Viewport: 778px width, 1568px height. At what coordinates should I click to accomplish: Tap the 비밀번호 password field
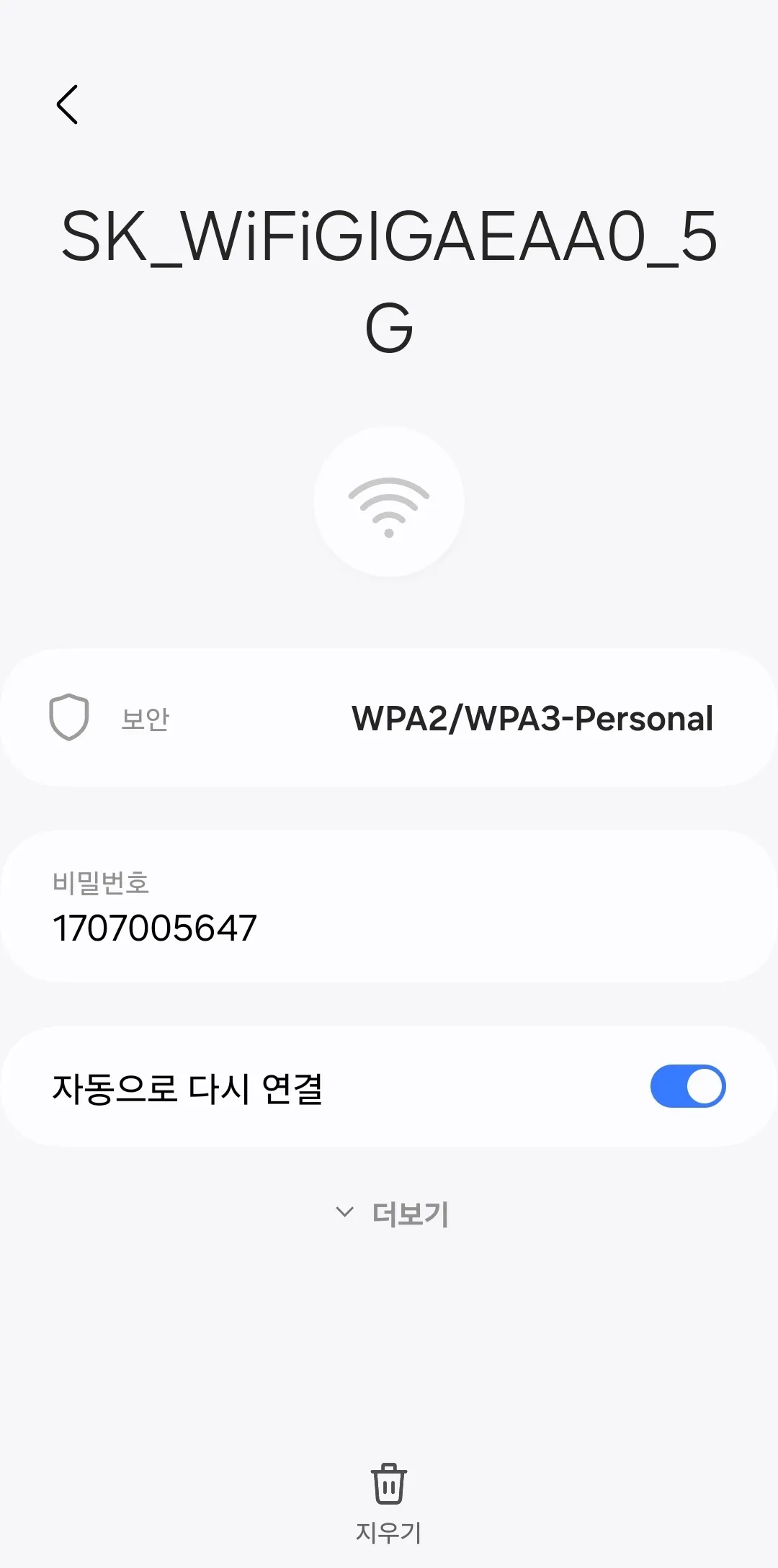(389, 908)
